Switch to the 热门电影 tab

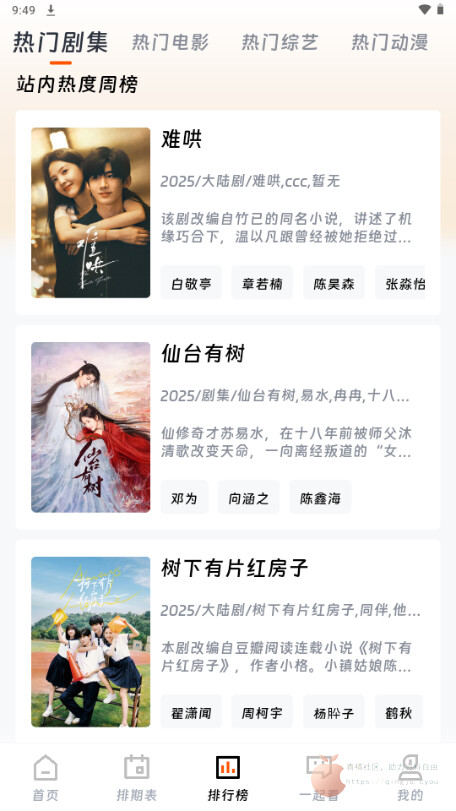click(170, 42)
